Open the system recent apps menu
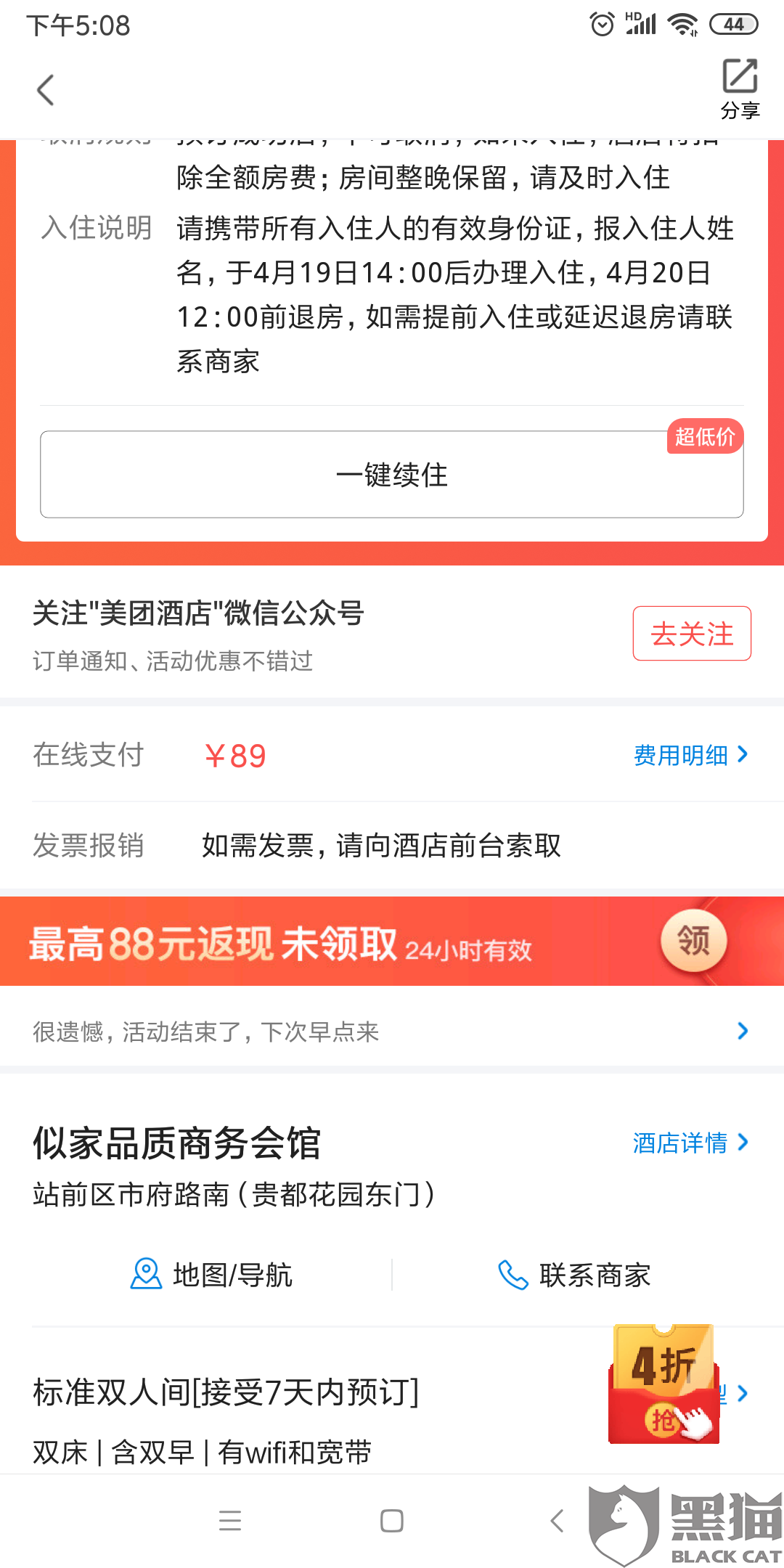 pyautogui.click(x=230, y=1520)
